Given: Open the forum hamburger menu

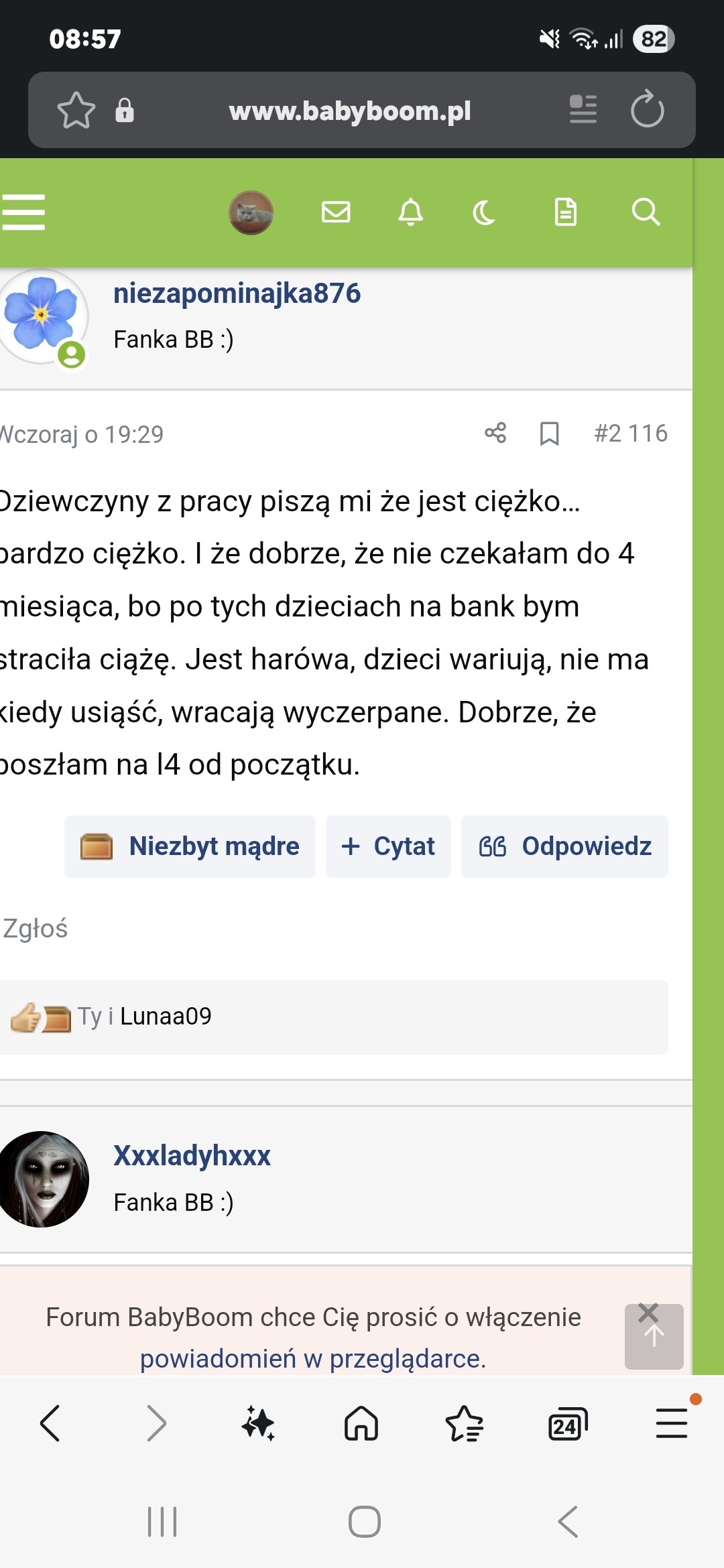Looking at the screenshot, I should click(23, 212).
